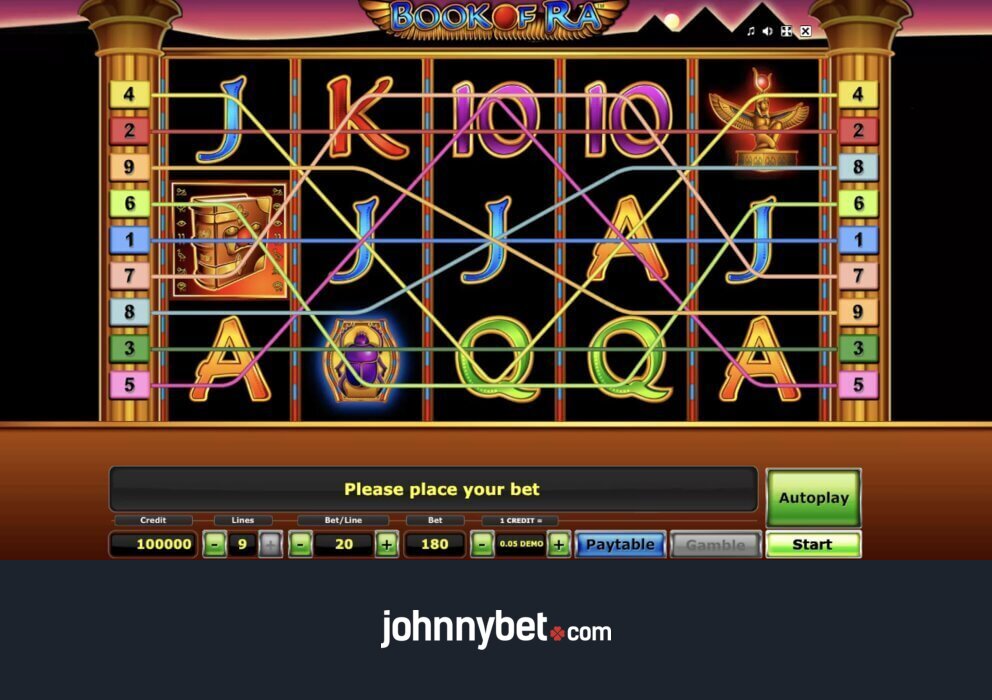Open the Paytable
Image resolution: width=992 pixels, height=700 pixels.
tap(620, 545)
